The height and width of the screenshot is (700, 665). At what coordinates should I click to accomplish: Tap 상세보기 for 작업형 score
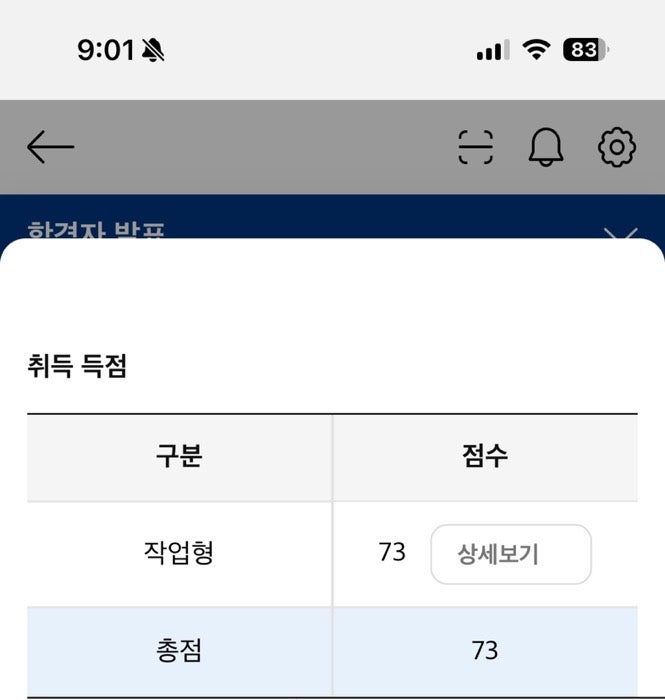coord(510,554)
